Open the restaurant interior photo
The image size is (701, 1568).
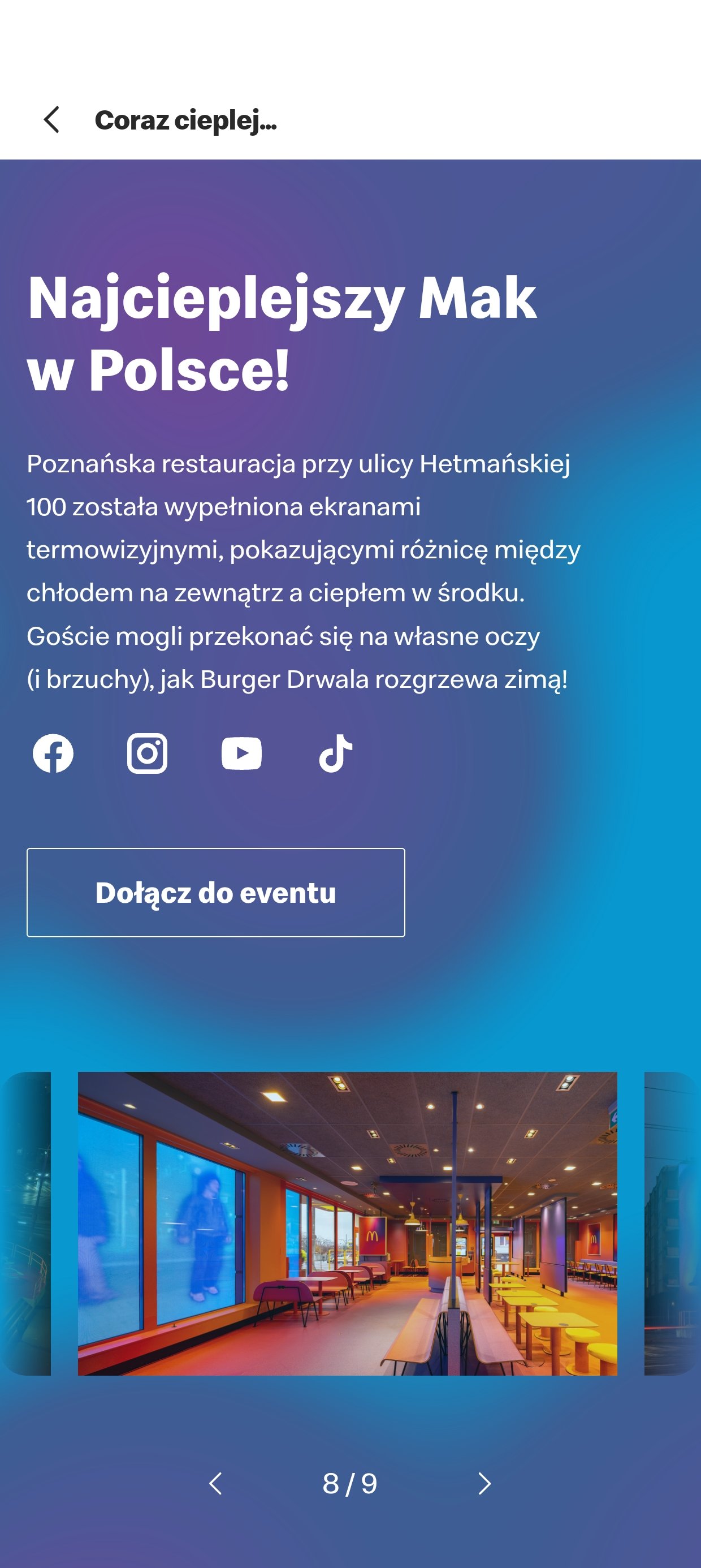tap(348, 1223)
